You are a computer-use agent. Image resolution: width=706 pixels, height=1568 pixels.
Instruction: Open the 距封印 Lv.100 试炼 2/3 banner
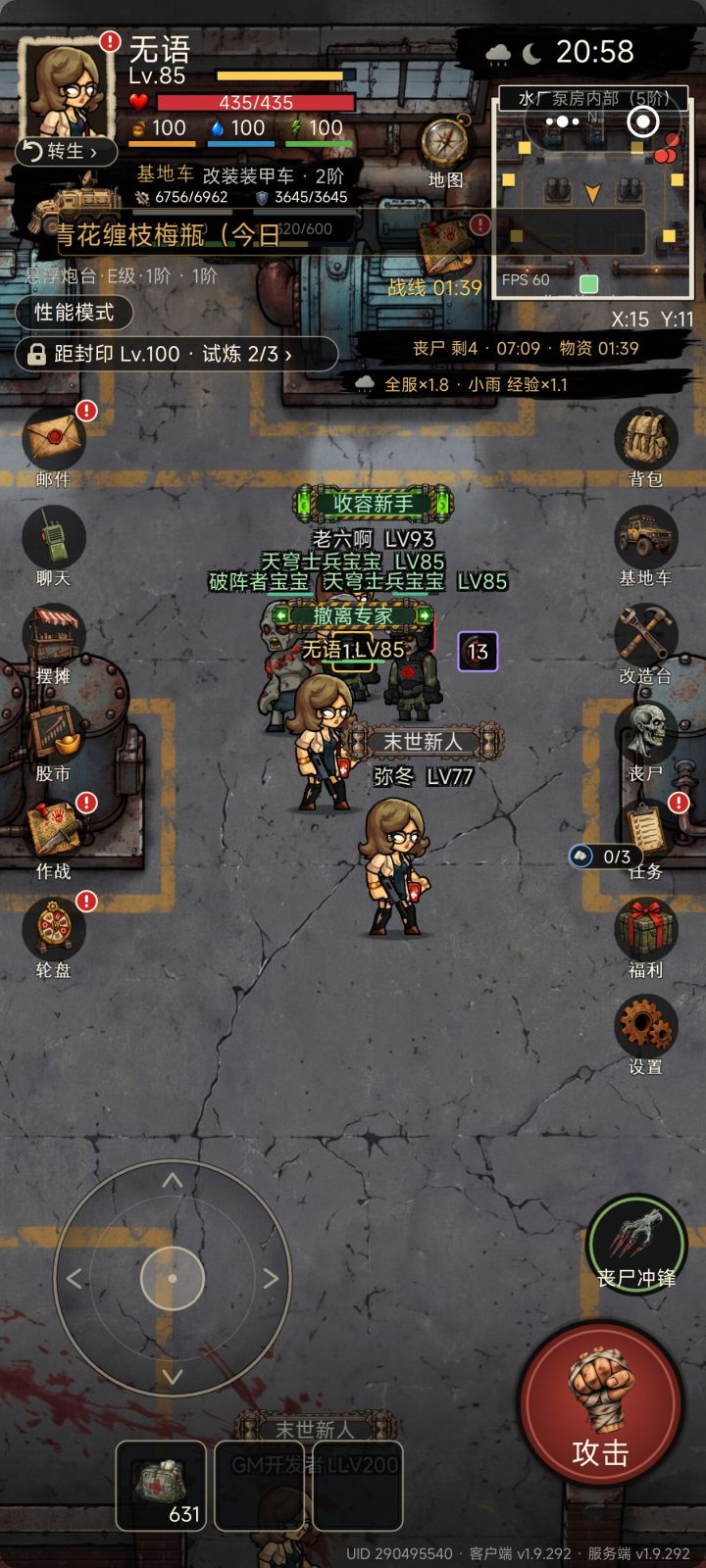click(x=176, y=354)
